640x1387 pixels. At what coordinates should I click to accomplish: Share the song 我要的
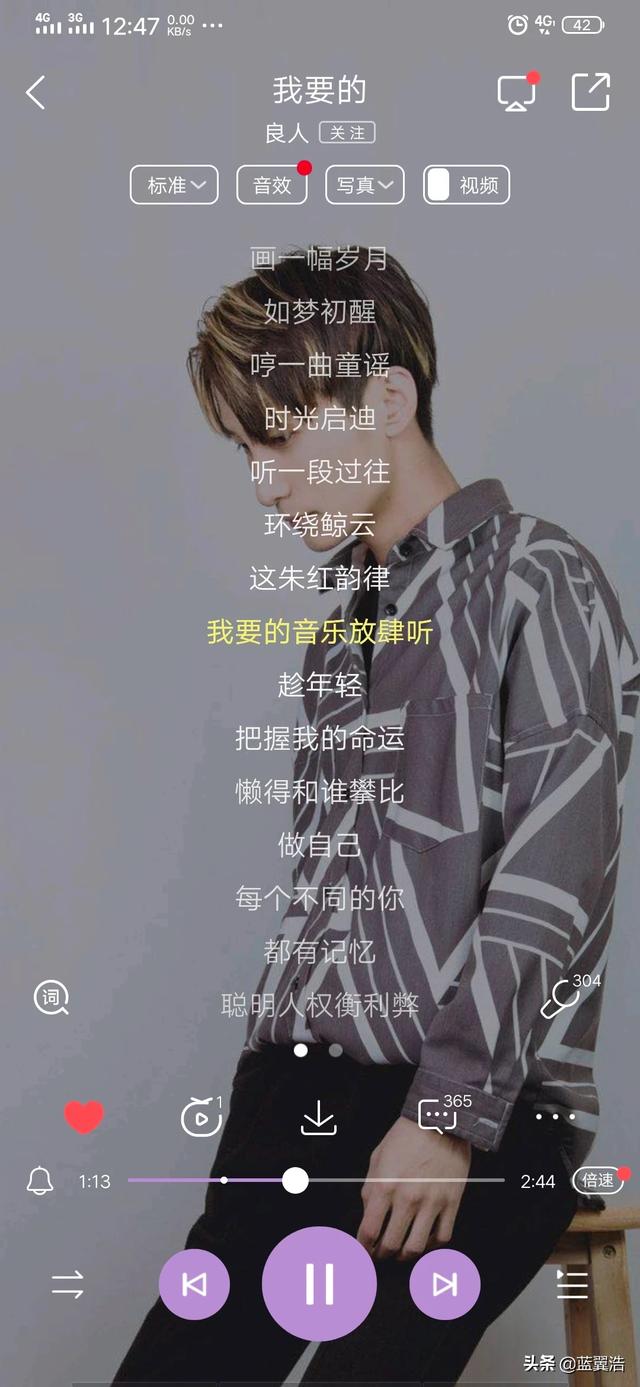pyautogui.click(x=590, y=91)
